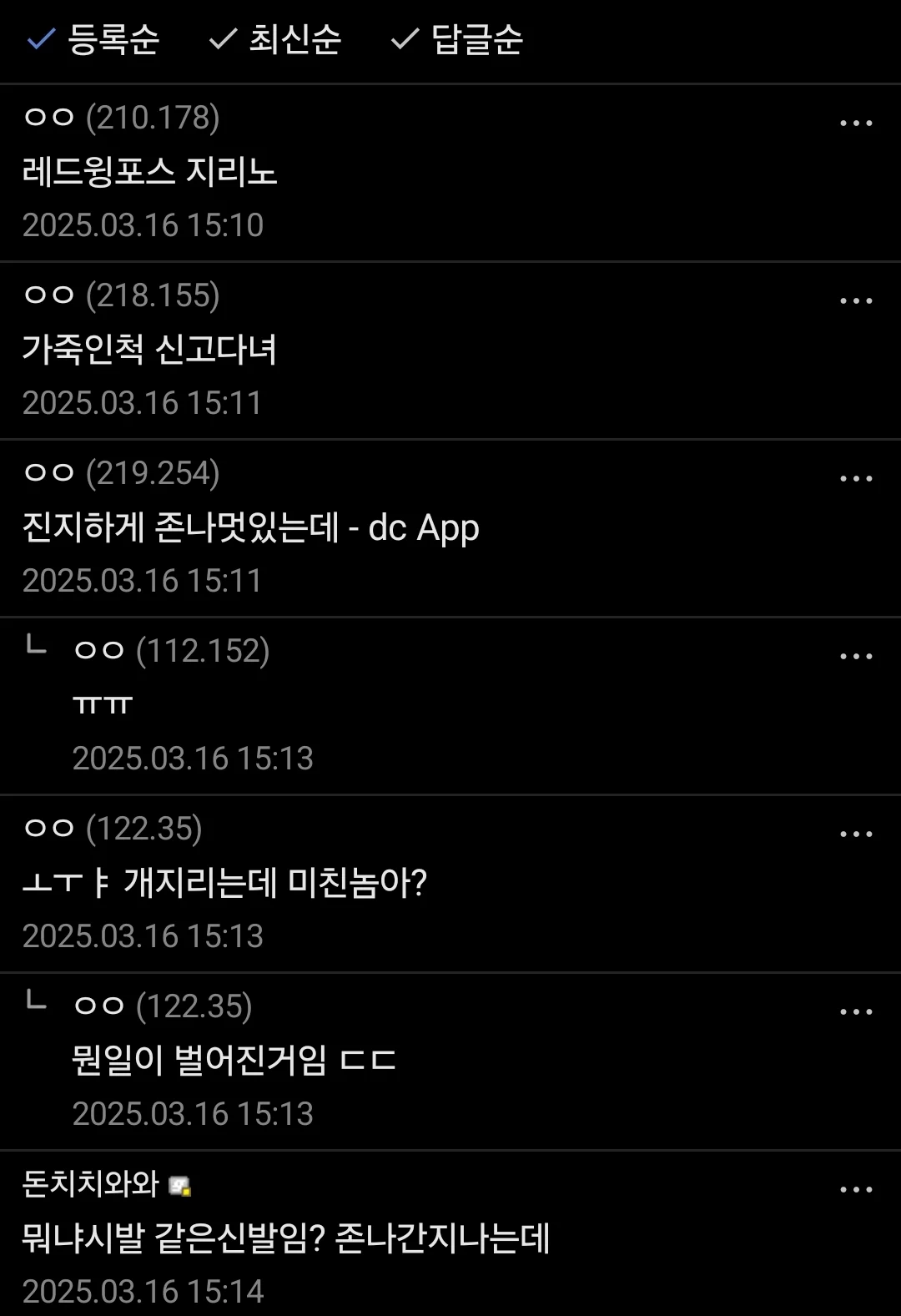Open more options for 레드윙포스 지리노 comment

pos(855,124)
